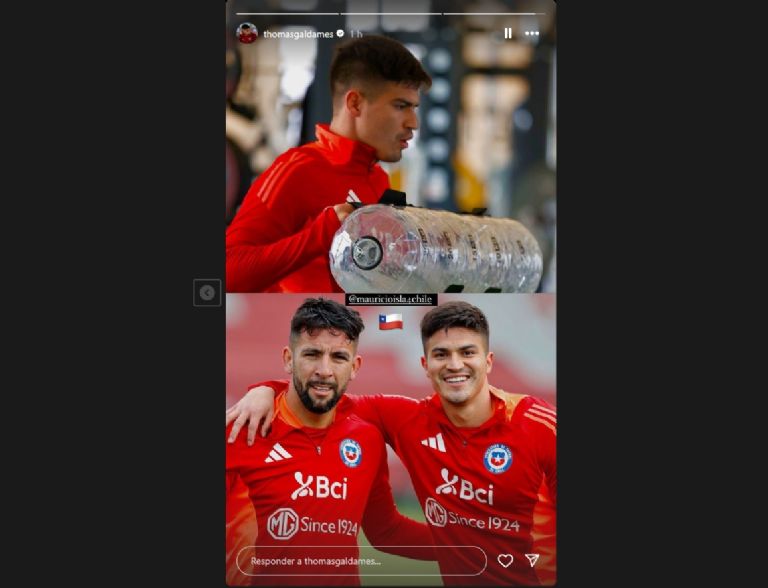768x588 pixels.
Task: Tap thomasgaldames profile picture avatar
Action: 247,33
